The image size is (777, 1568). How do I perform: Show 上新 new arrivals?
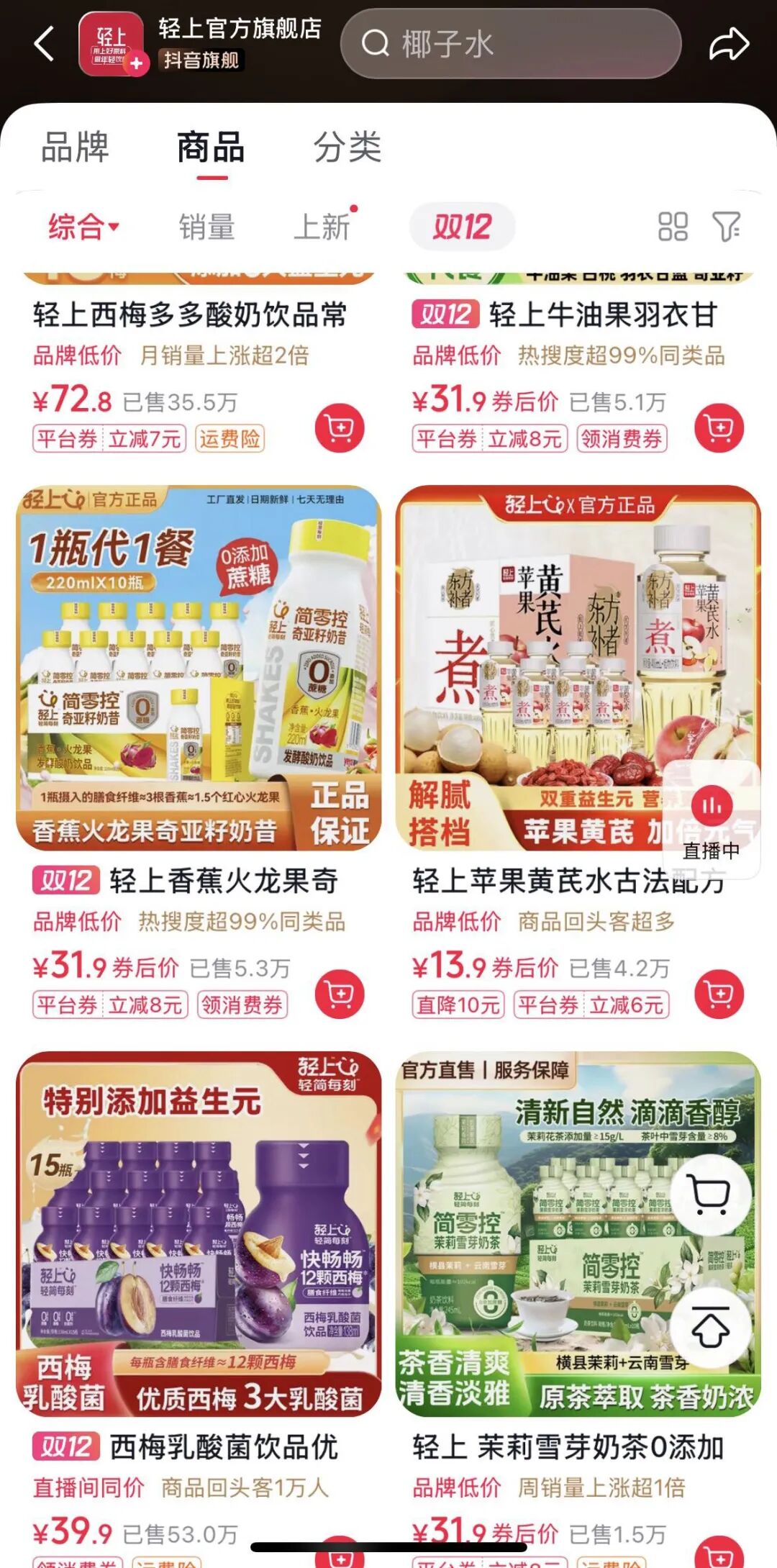click(x=322, y=227)
